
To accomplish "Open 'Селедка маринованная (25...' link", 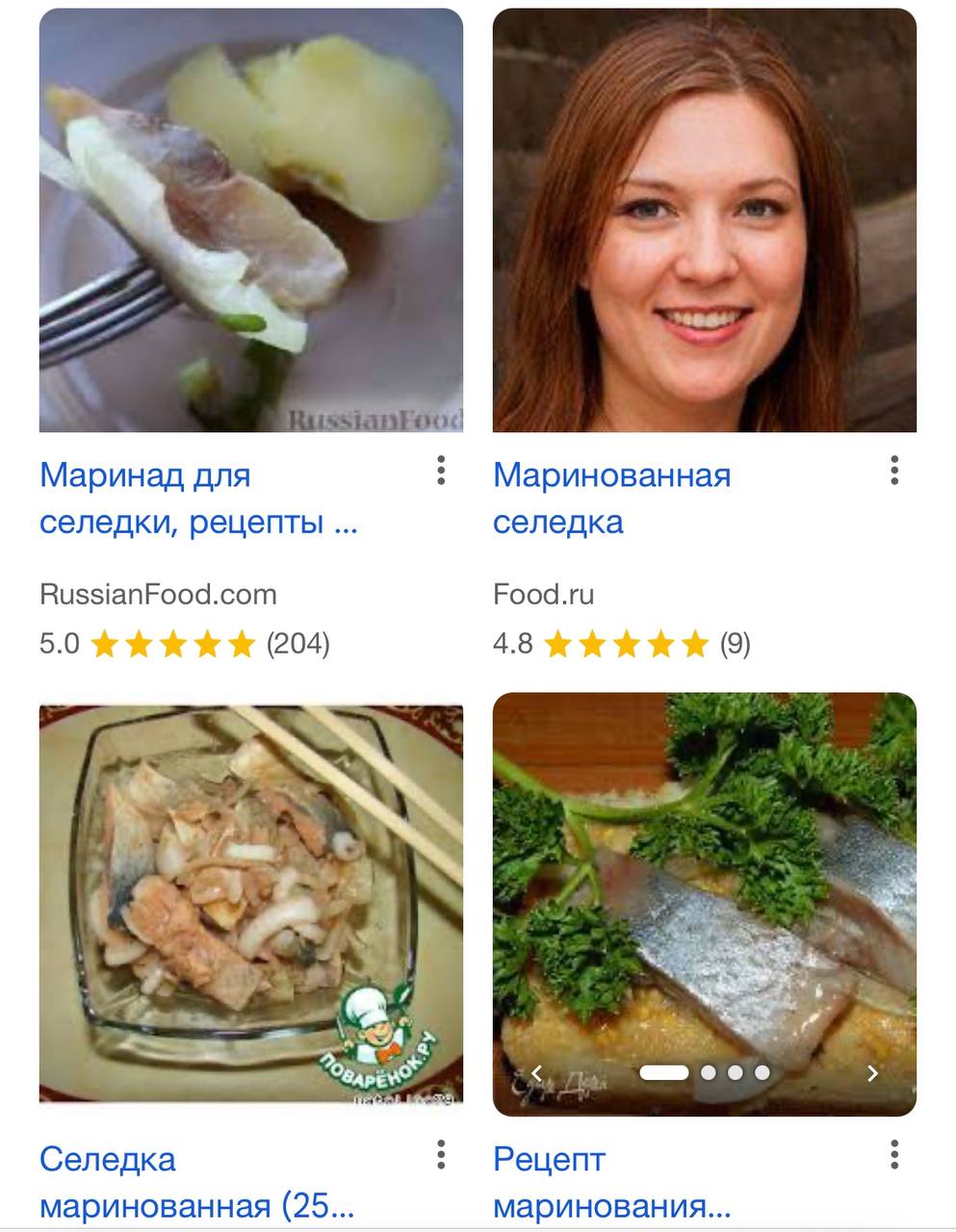I will tap(196, 1182).
